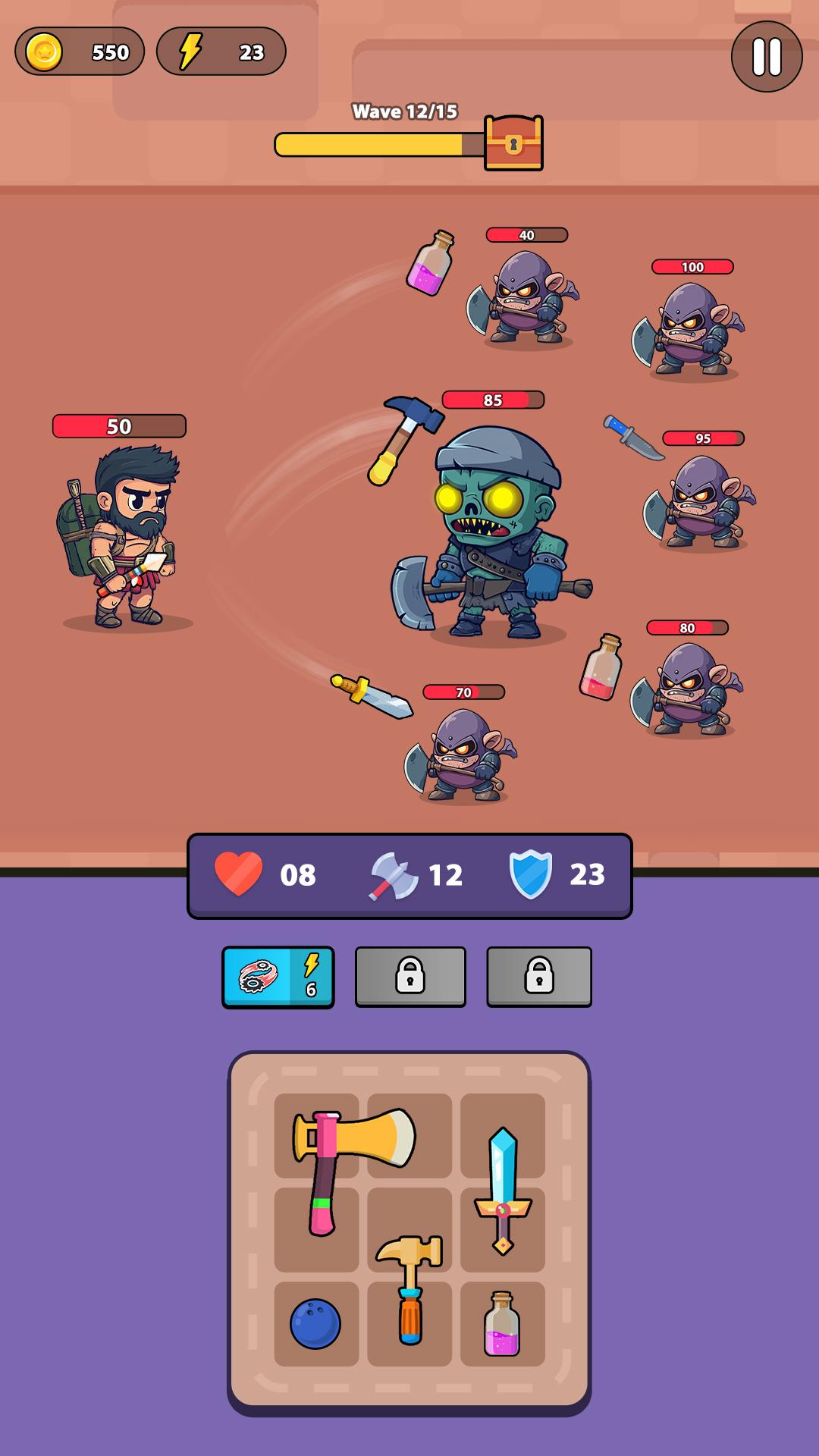Select the blue sword in the backpack
The image size is (819, 1456).
[x=503, y=1189]
